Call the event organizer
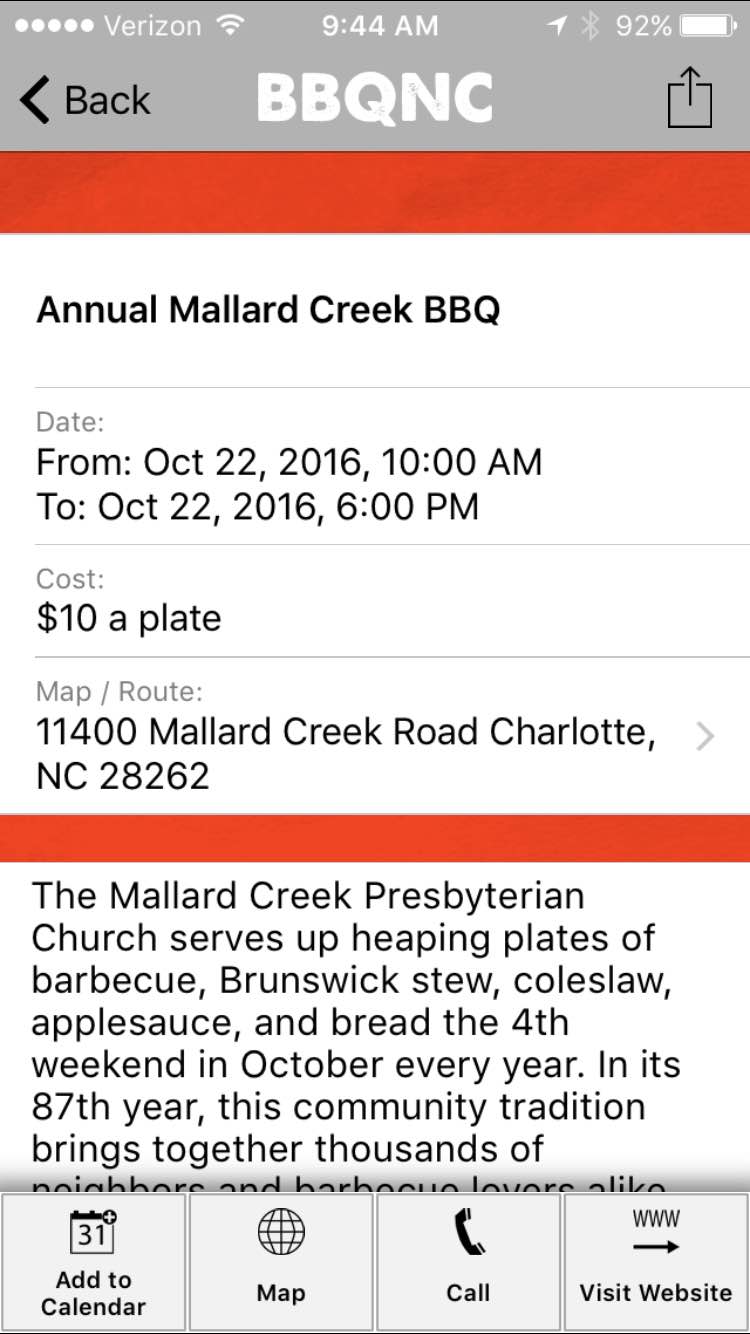Image resolution: width=750 pixels, height=1334 pixels. [x=468, y=1262]
